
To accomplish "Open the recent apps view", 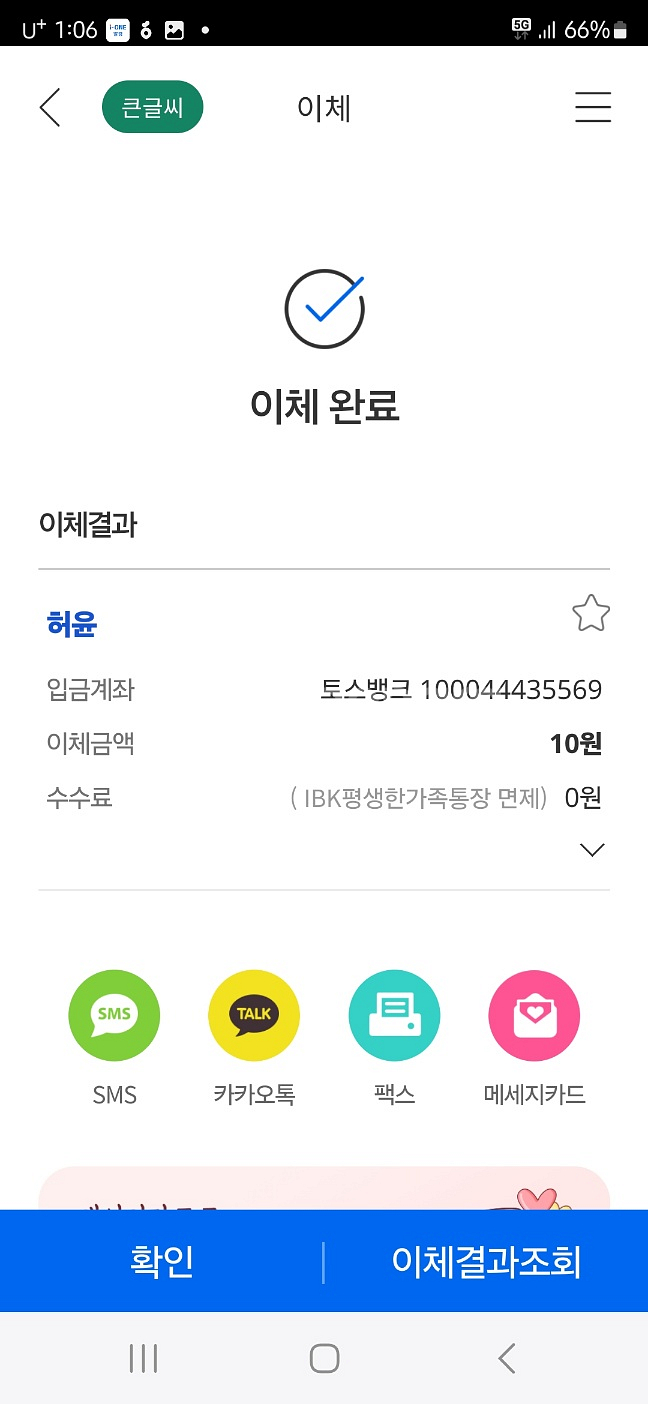I will tap(144, 1358).
